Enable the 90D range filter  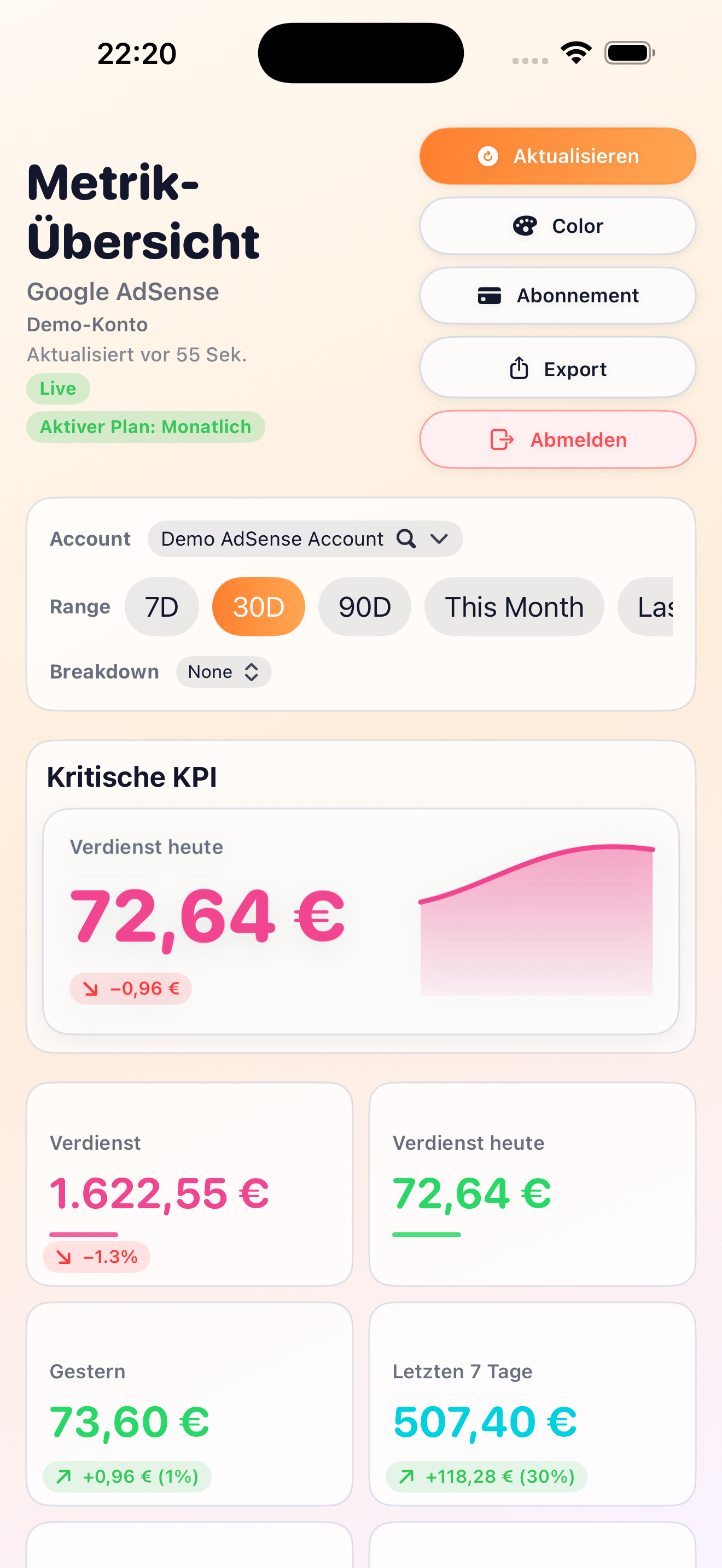364,606
